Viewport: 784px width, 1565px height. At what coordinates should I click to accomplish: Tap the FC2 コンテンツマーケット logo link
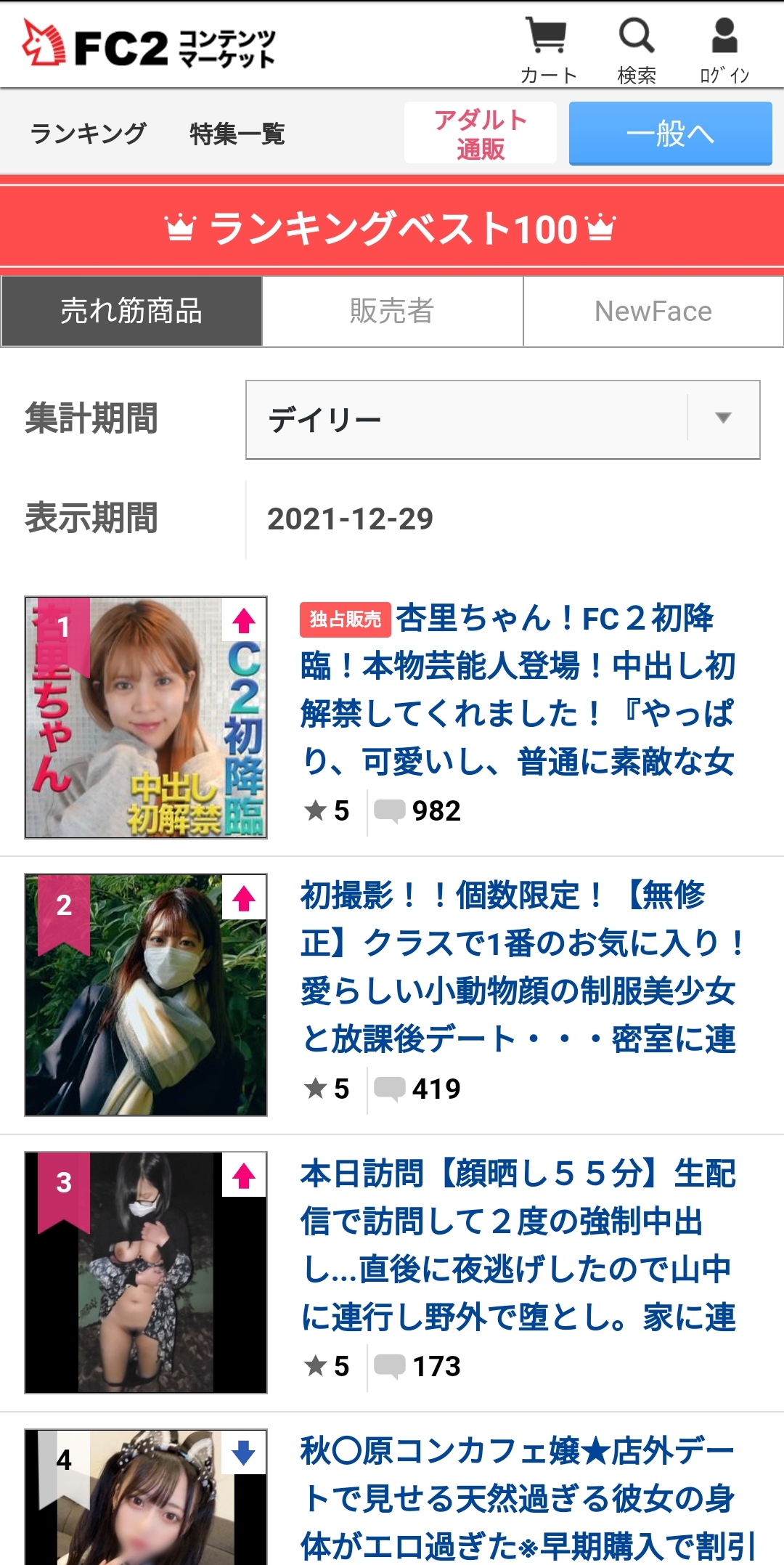(149, 45)
